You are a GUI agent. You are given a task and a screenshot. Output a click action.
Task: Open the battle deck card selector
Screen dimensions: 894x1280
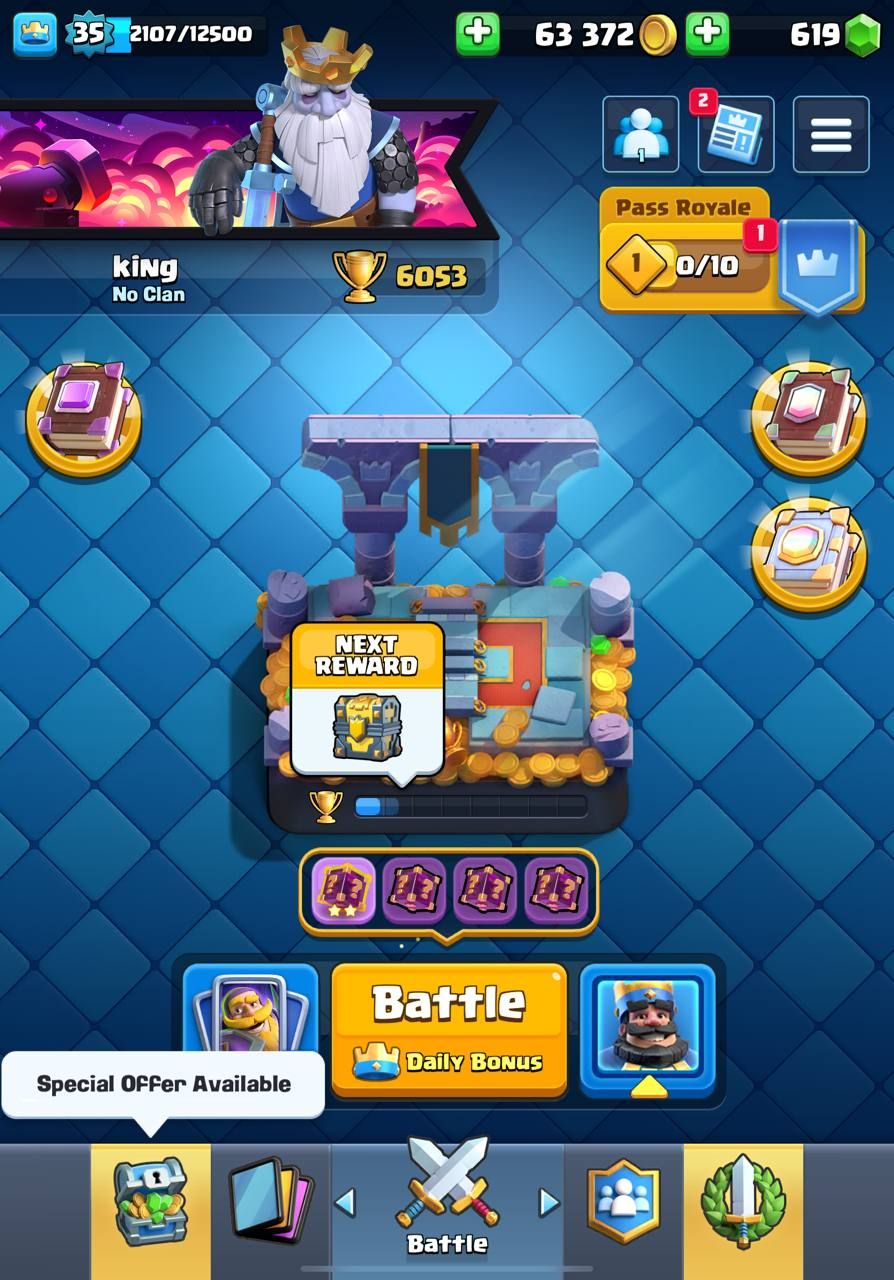(250, 1020)
